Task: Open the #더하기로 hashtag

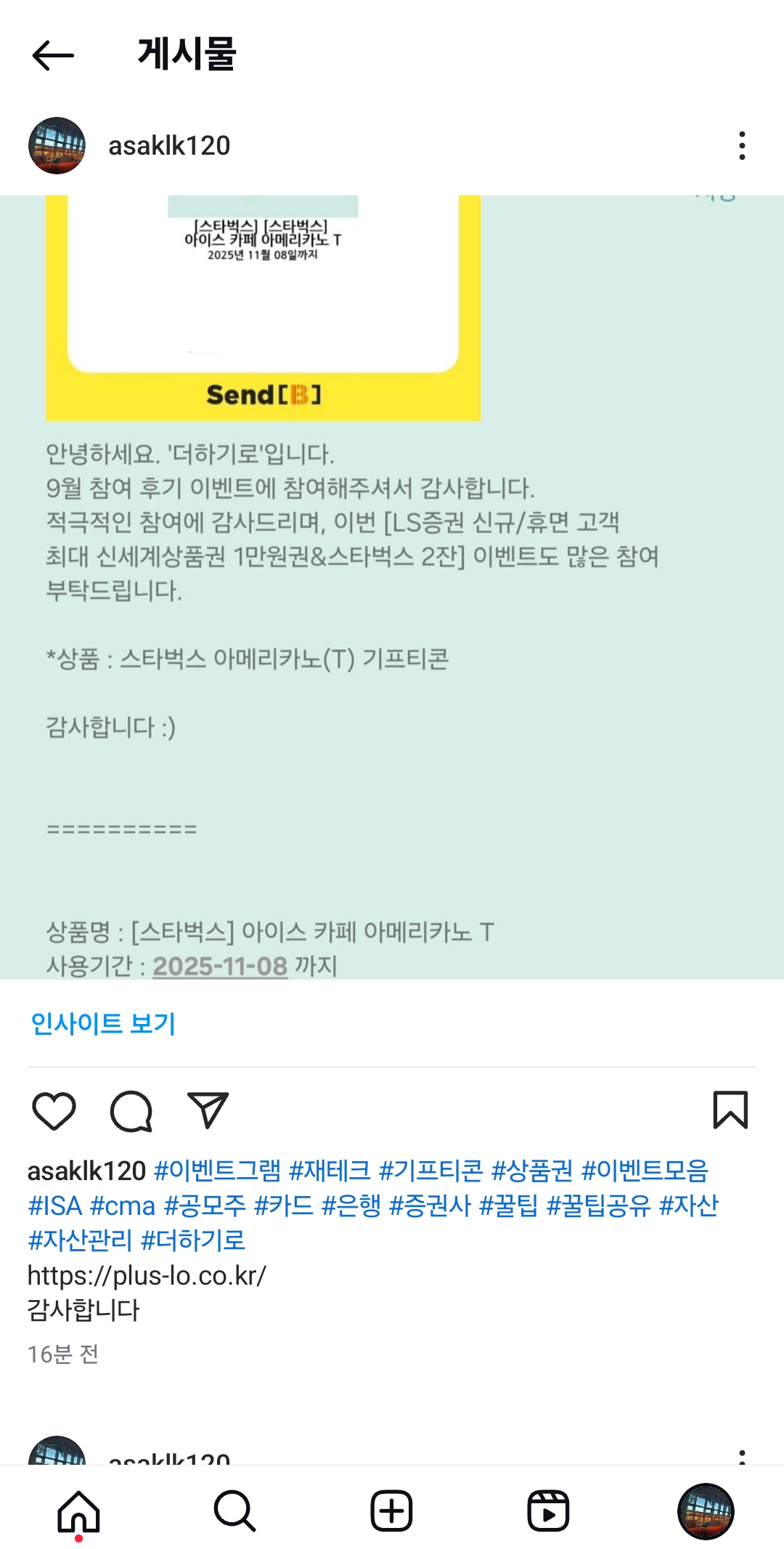Action: coord(192,1240)
